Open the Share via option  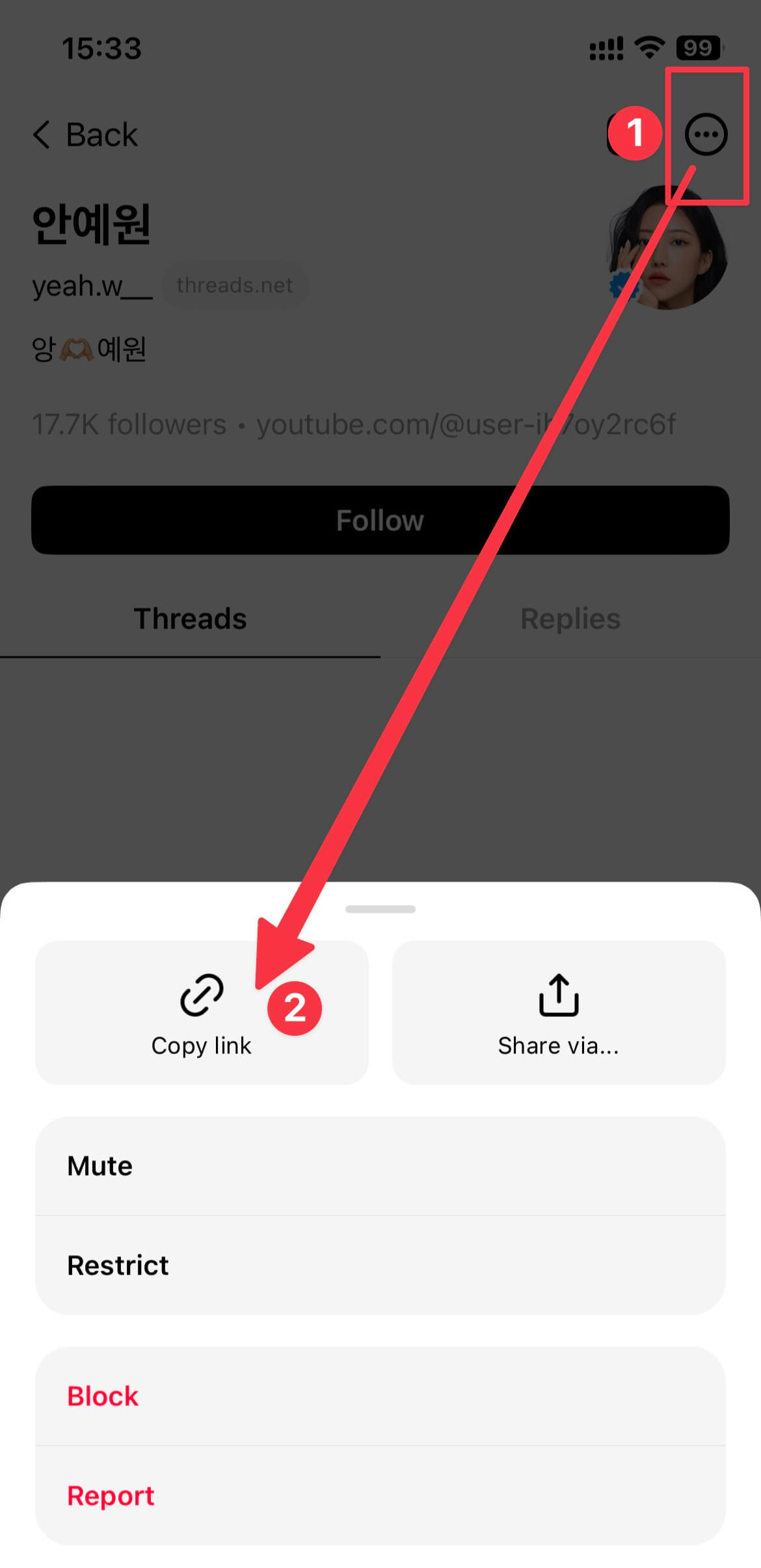click(x=558, y=1012)
